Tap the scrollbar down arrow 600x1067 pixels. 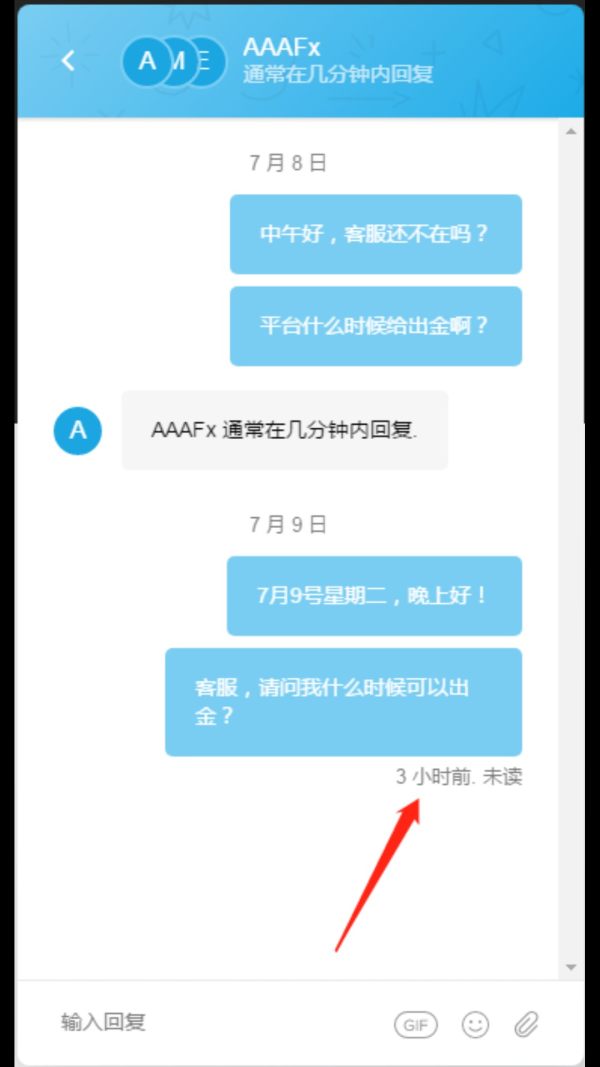pyautogui.click(x=571, y=967)
